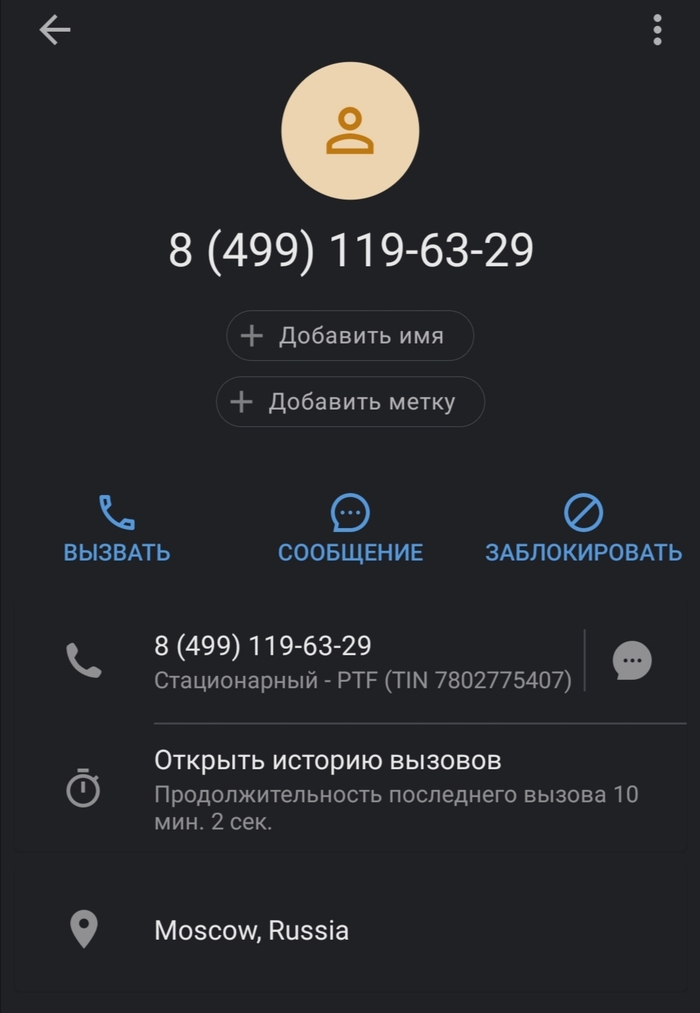Go back with the top arrow
The image size is (700, 1013).
click(x=55, y=31)
